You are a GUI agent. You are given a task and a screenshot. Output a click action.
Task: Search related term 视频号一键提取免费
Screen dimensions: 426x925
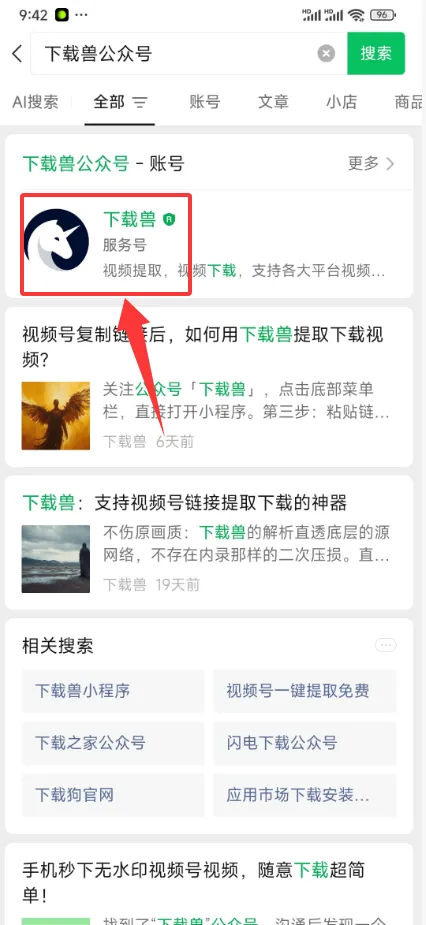(304, 691)
